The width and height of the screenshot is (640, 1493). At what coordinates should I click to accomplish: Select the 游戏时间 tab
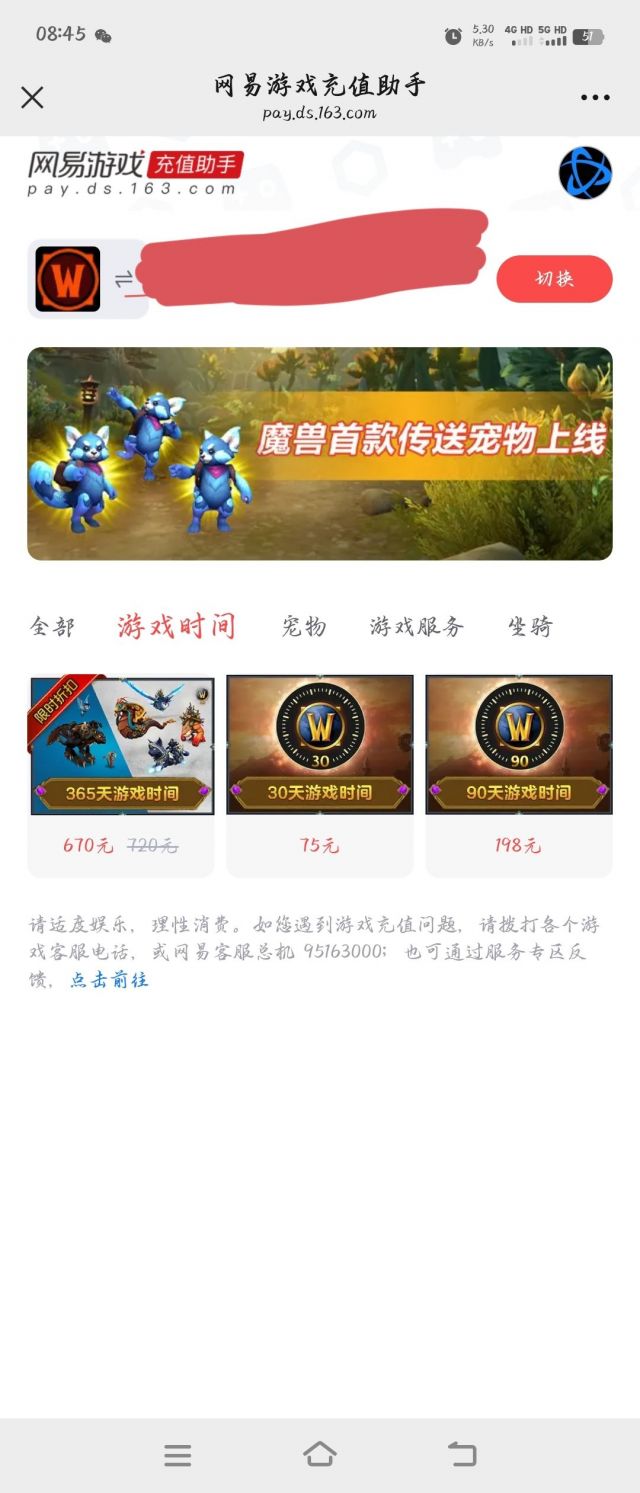(176, 627)
